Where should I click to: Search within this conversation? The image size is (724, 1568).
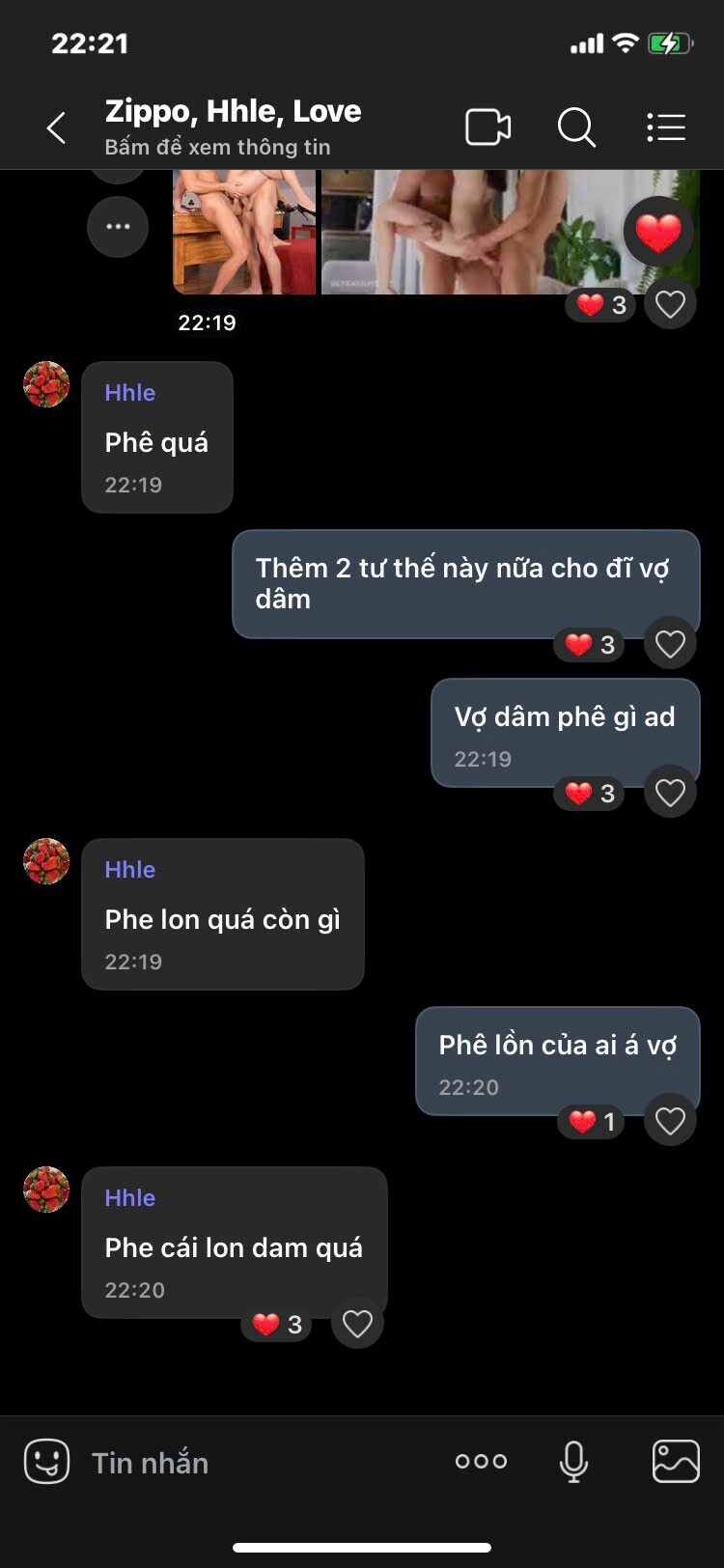coord(576,127)
